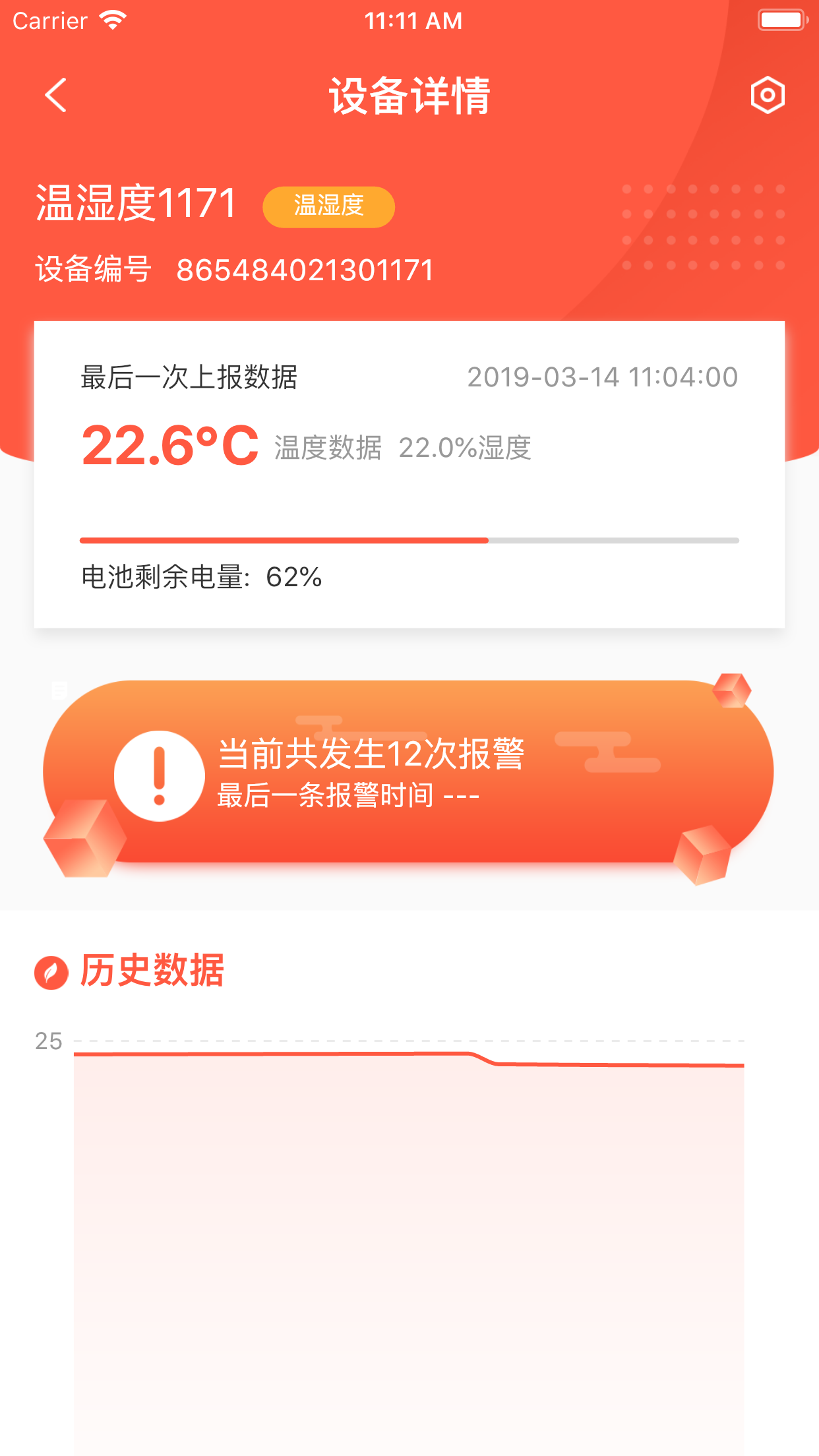Go back using the back arrow
The width and height of the screenshot is (819, 1456).
tap(56, 96)
